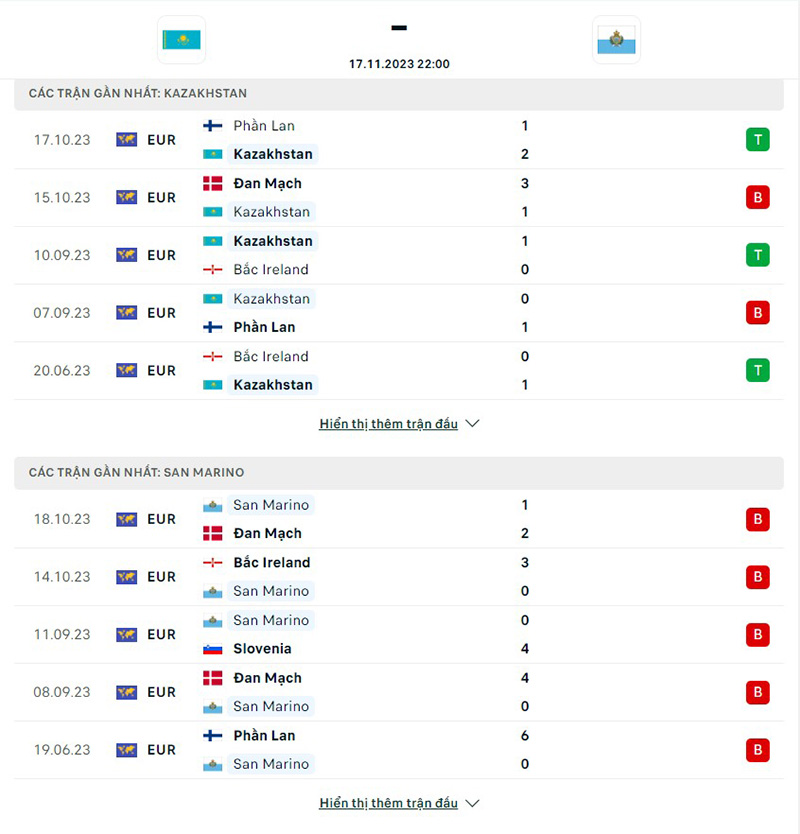Show more matches in the Kazakhstan section
Screen dimensions: 800x834
(x=399, y=424)
